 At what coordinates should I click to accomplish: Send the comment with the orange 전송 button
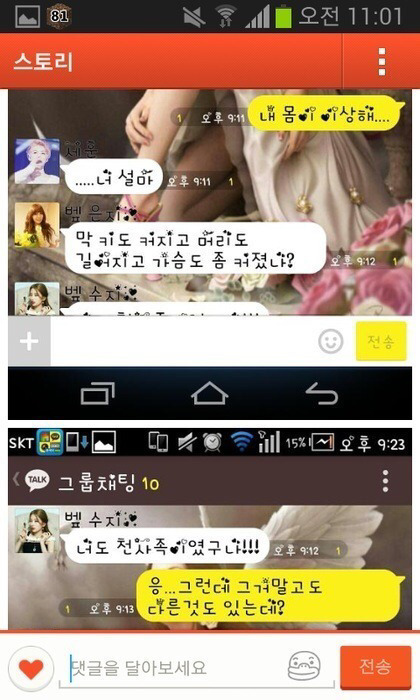pyautogui.click(x=375, y=667)
